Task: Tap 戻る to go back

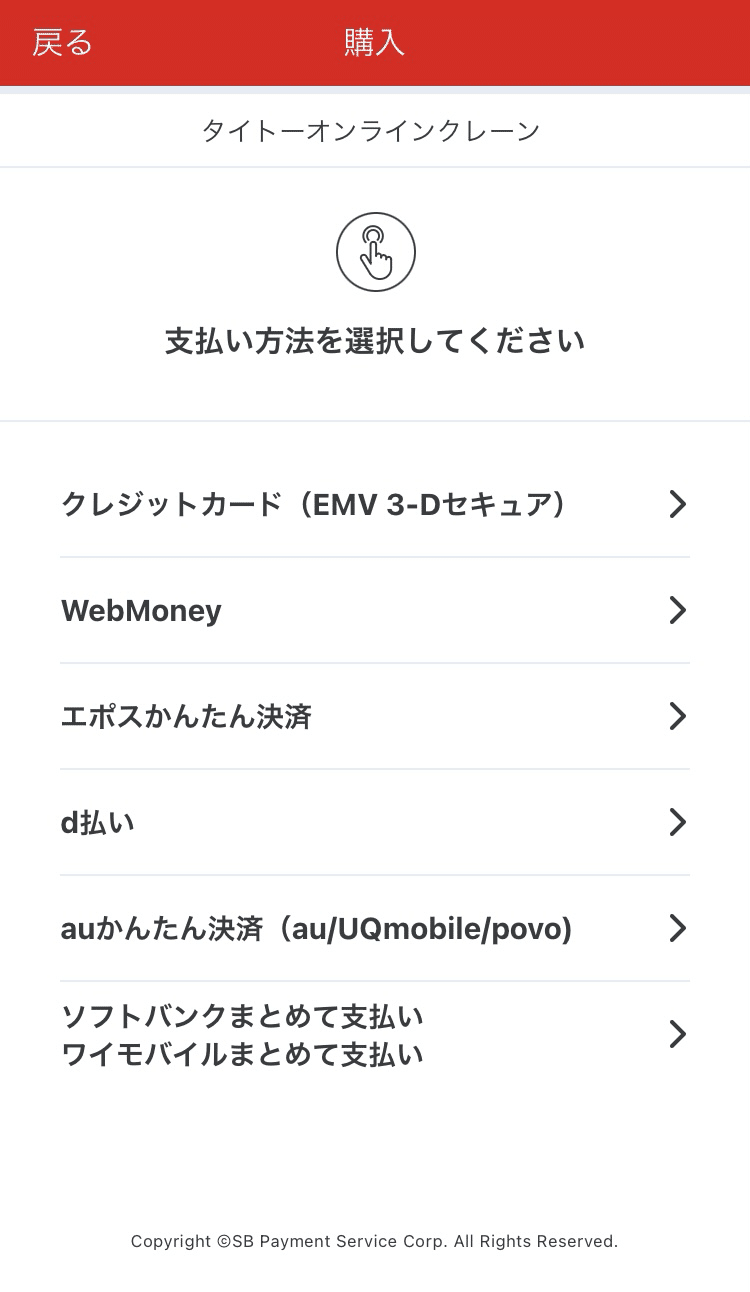Action: click(x=62, y=43)
